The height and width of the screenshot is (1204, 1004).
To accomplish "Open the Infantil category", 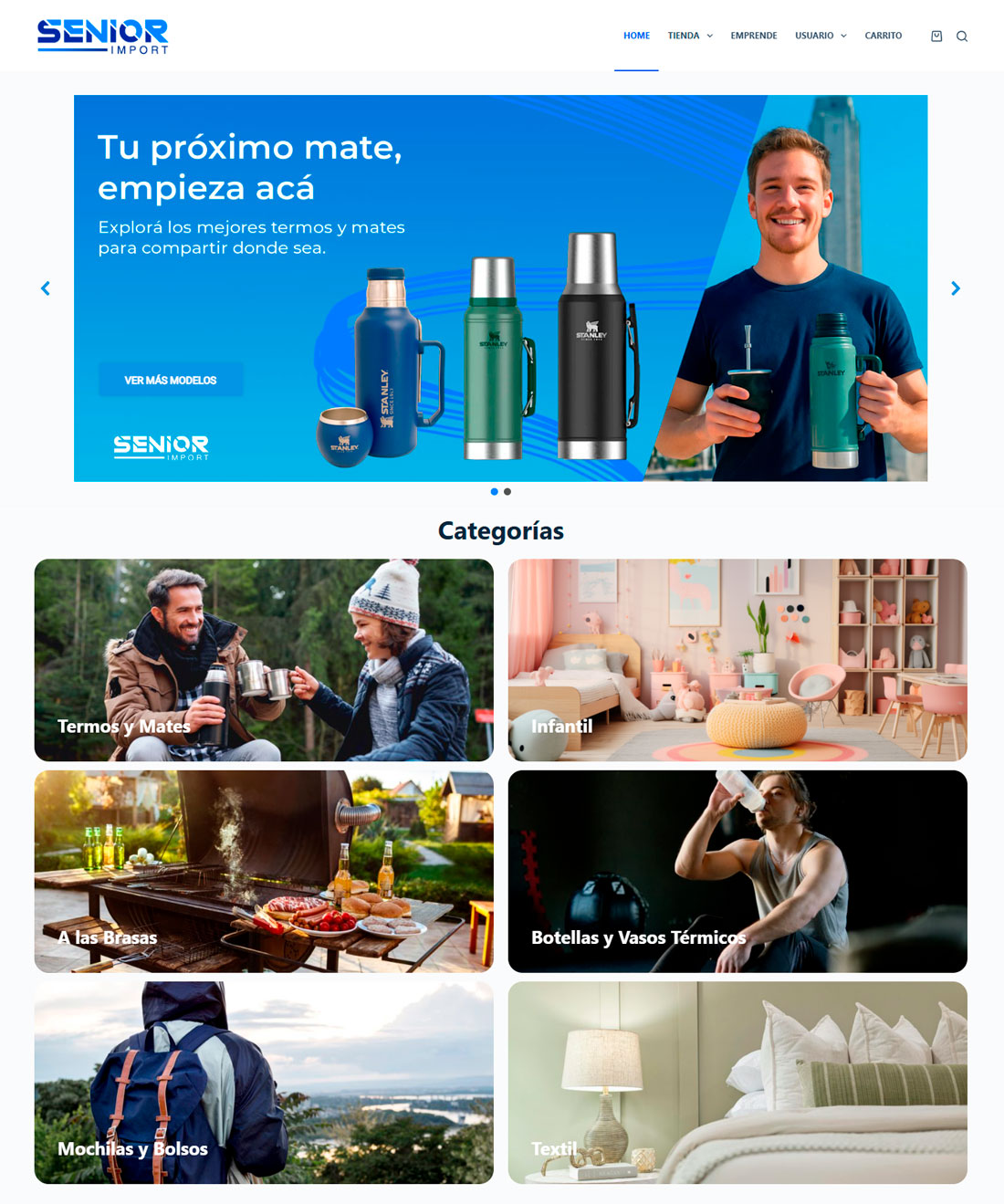I will (x=737, y=660).
